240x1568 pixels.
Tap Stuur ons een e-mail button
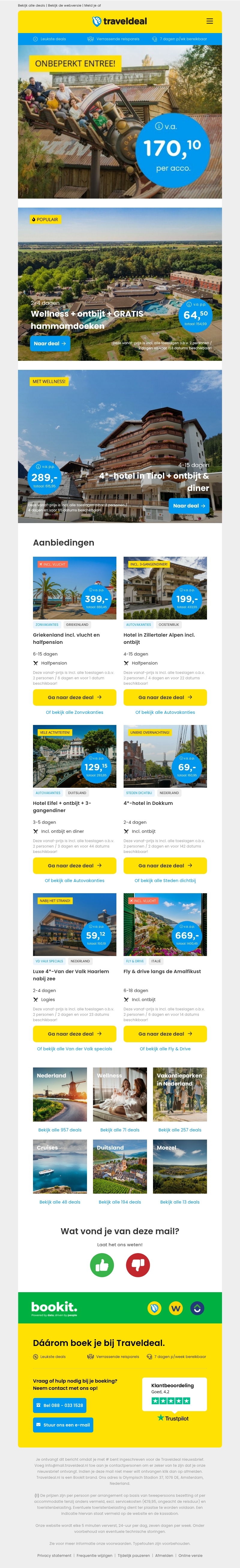63,1424
